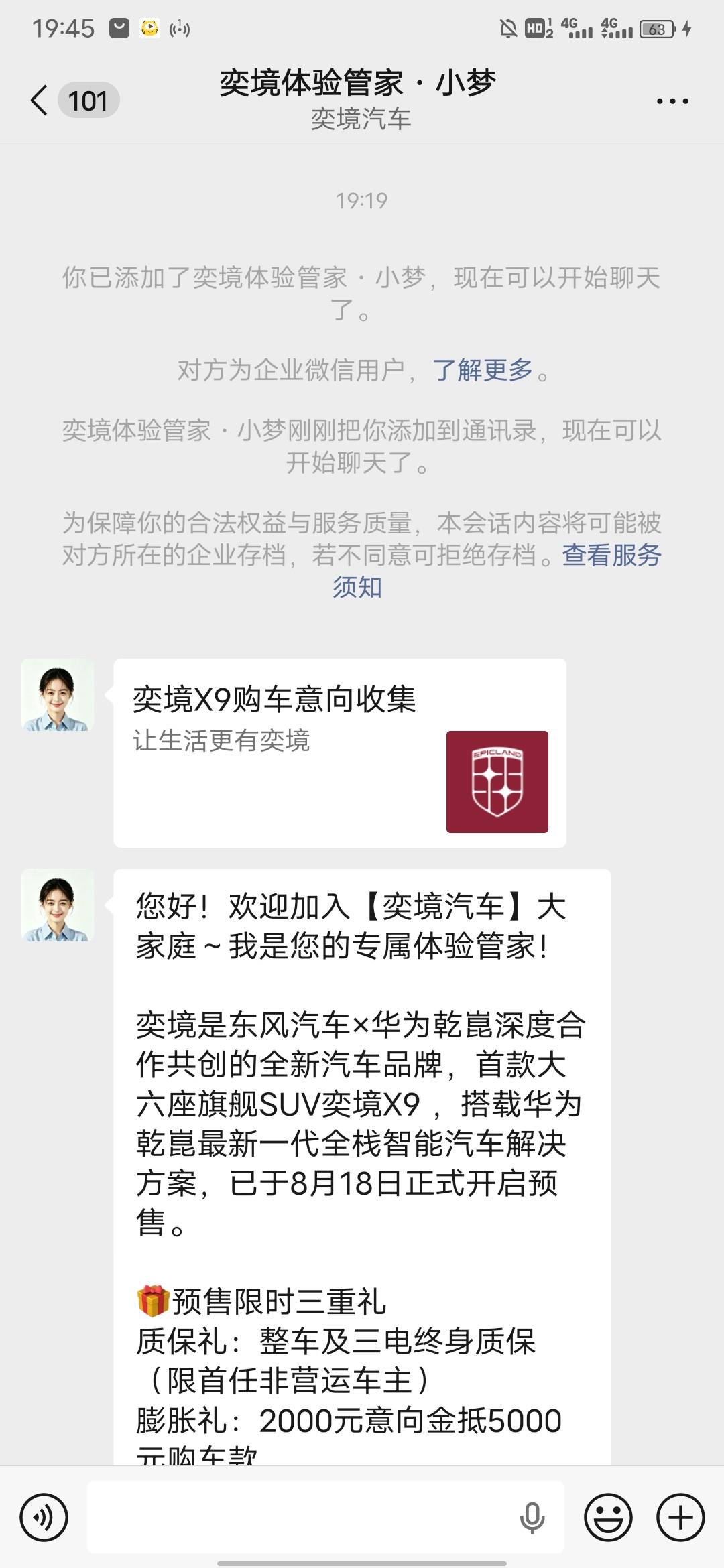Open the emoji sticker panel
Screen dimensions: 724x1568
point(608,1517)
